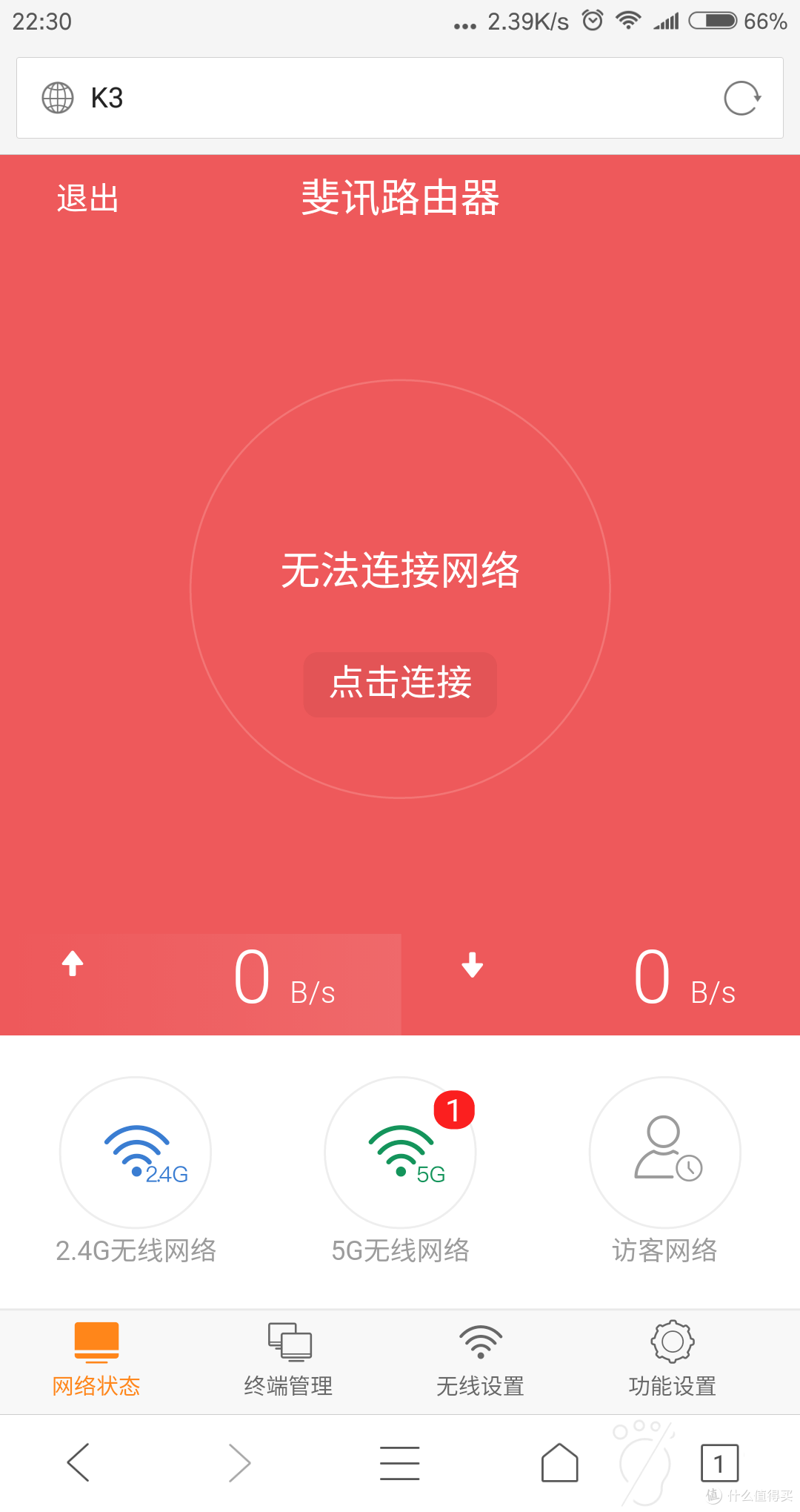Open the browser tabs switcher
Viewport: 800px width, 1512px height.
tap(719, 1463)
